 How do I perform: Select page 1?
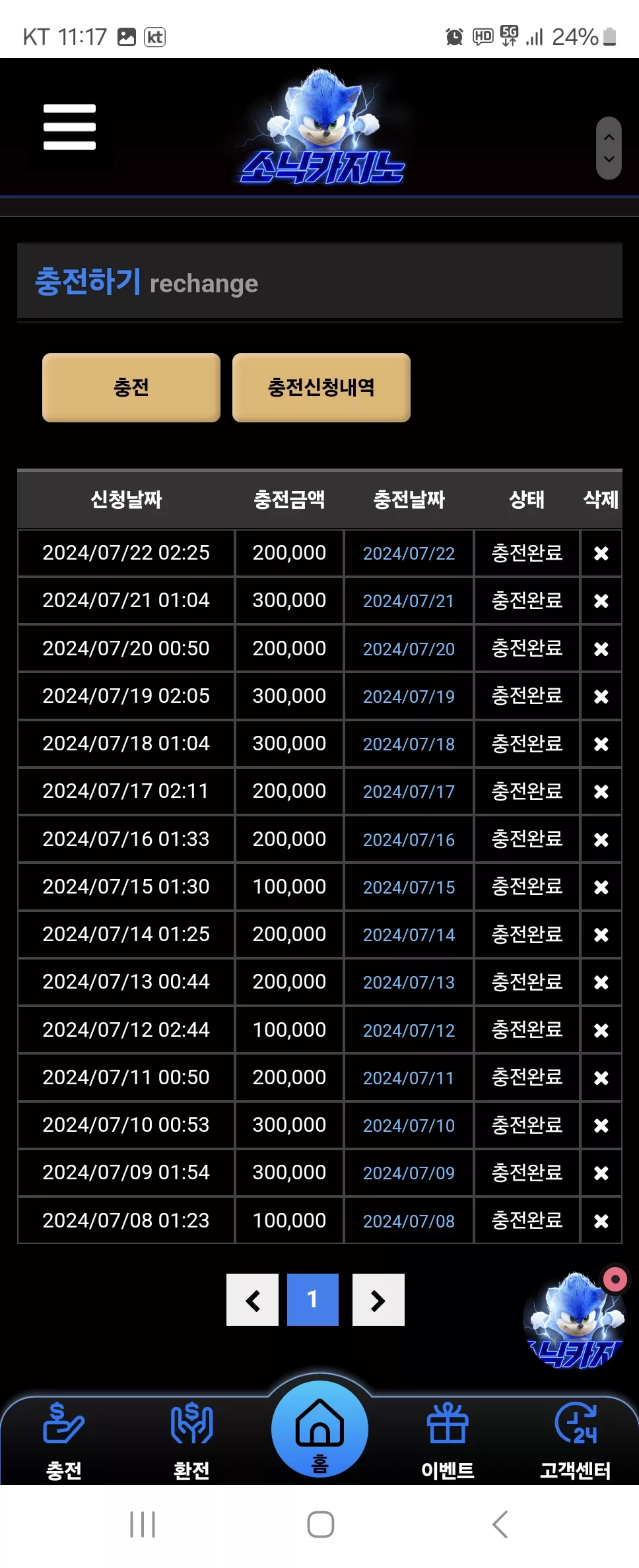coord(313,1299)
